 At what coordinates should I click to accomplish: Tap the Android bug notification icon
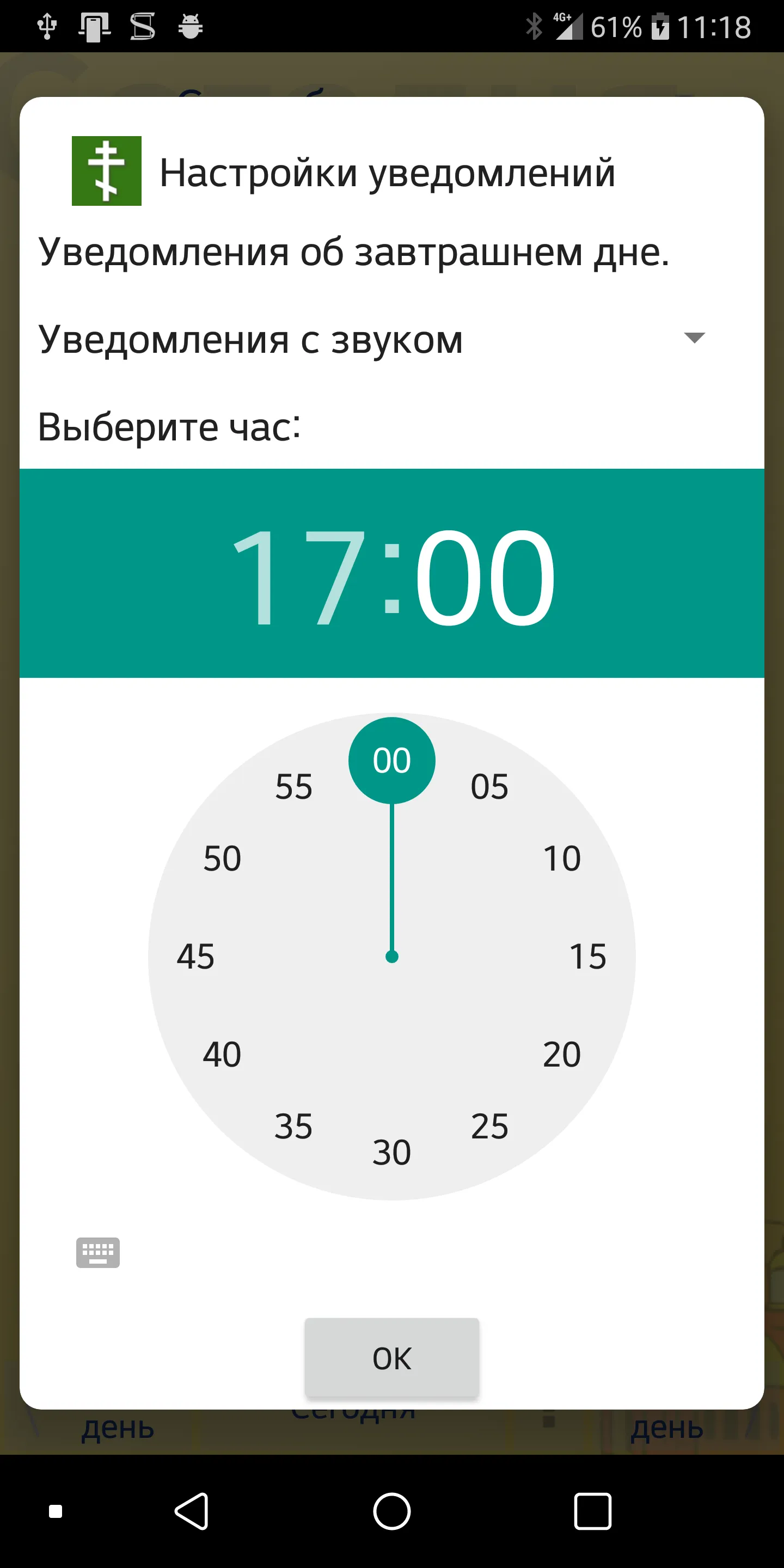click(x=190, y=26)
